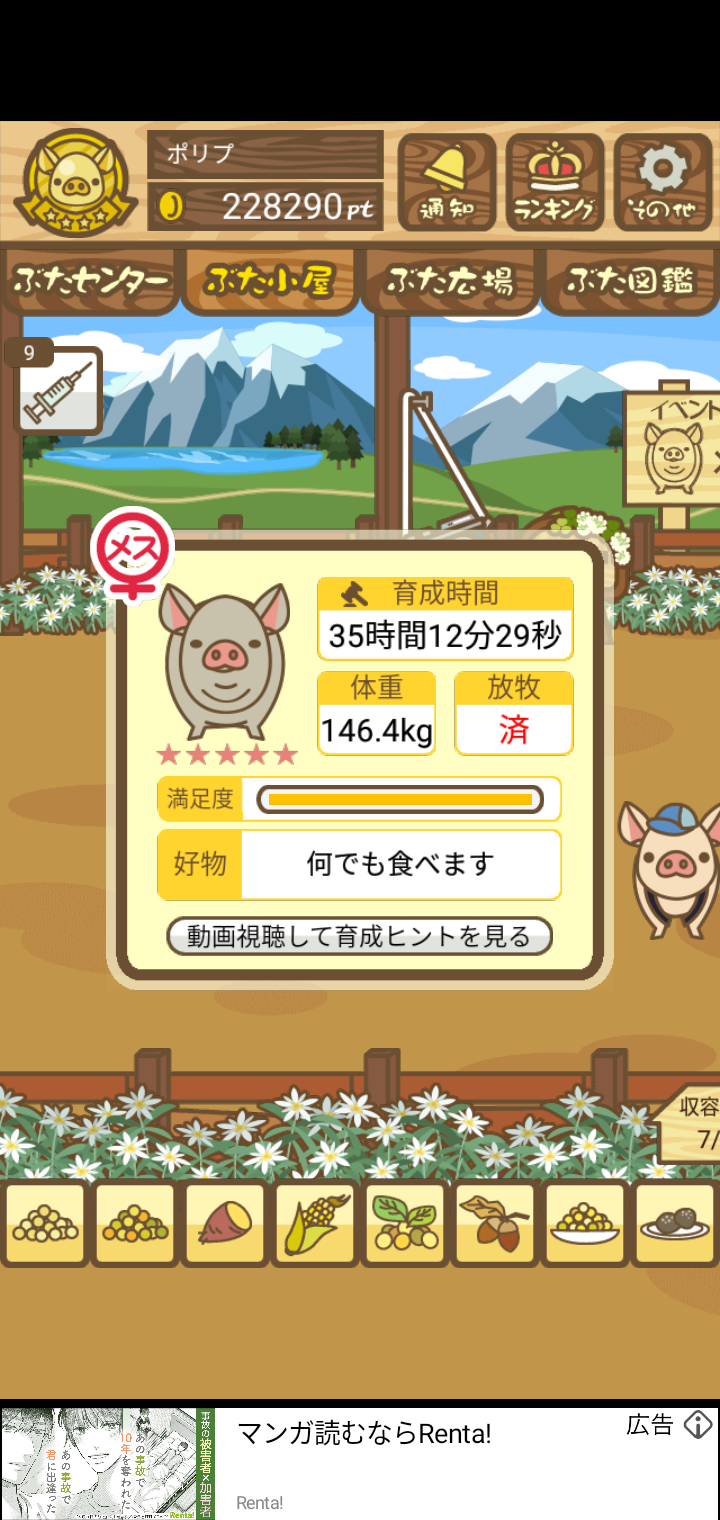Open the ぶた図鑑 tab

click(x=631, y=281)
